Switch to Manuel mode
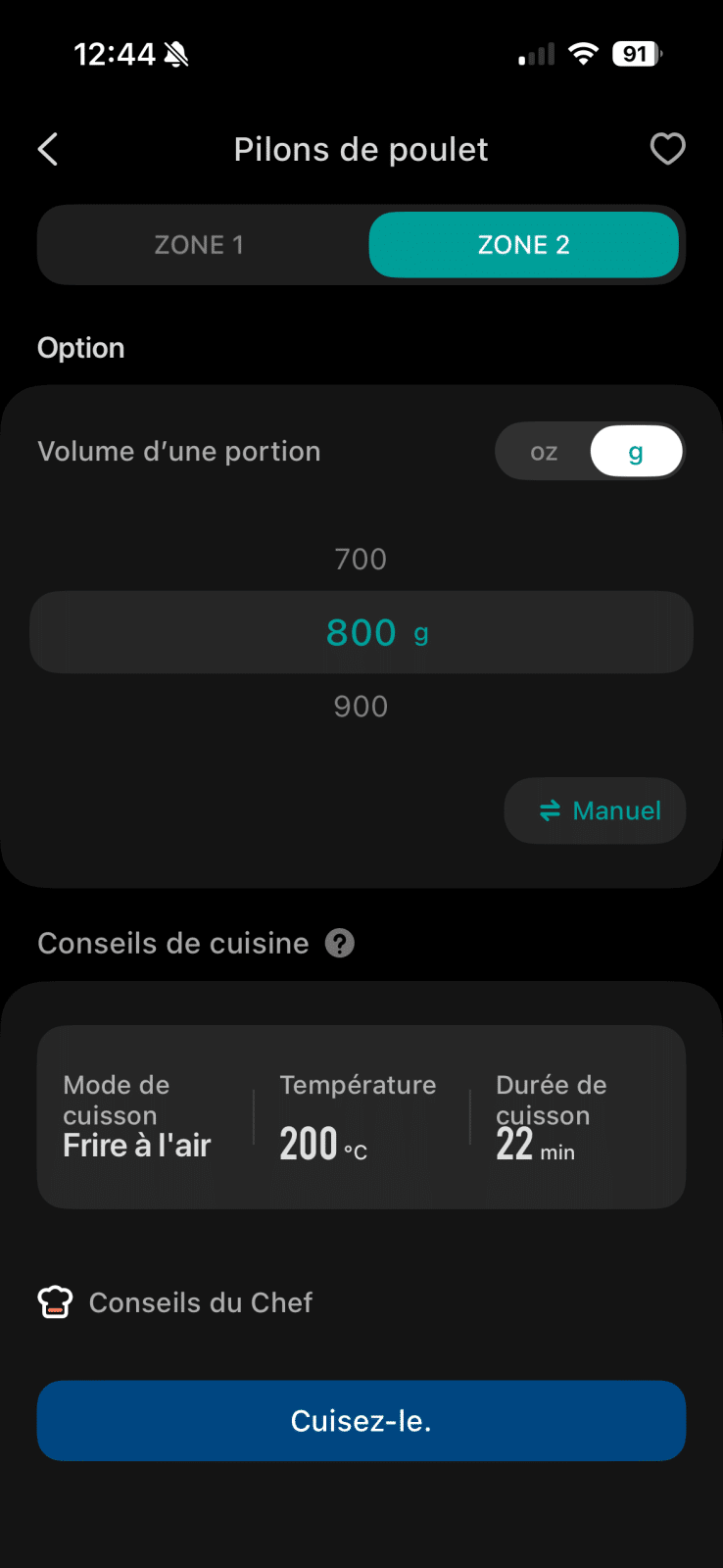The width and height of the screenshot is (723, 1568). pyautogui.click(x=596, y=811)
